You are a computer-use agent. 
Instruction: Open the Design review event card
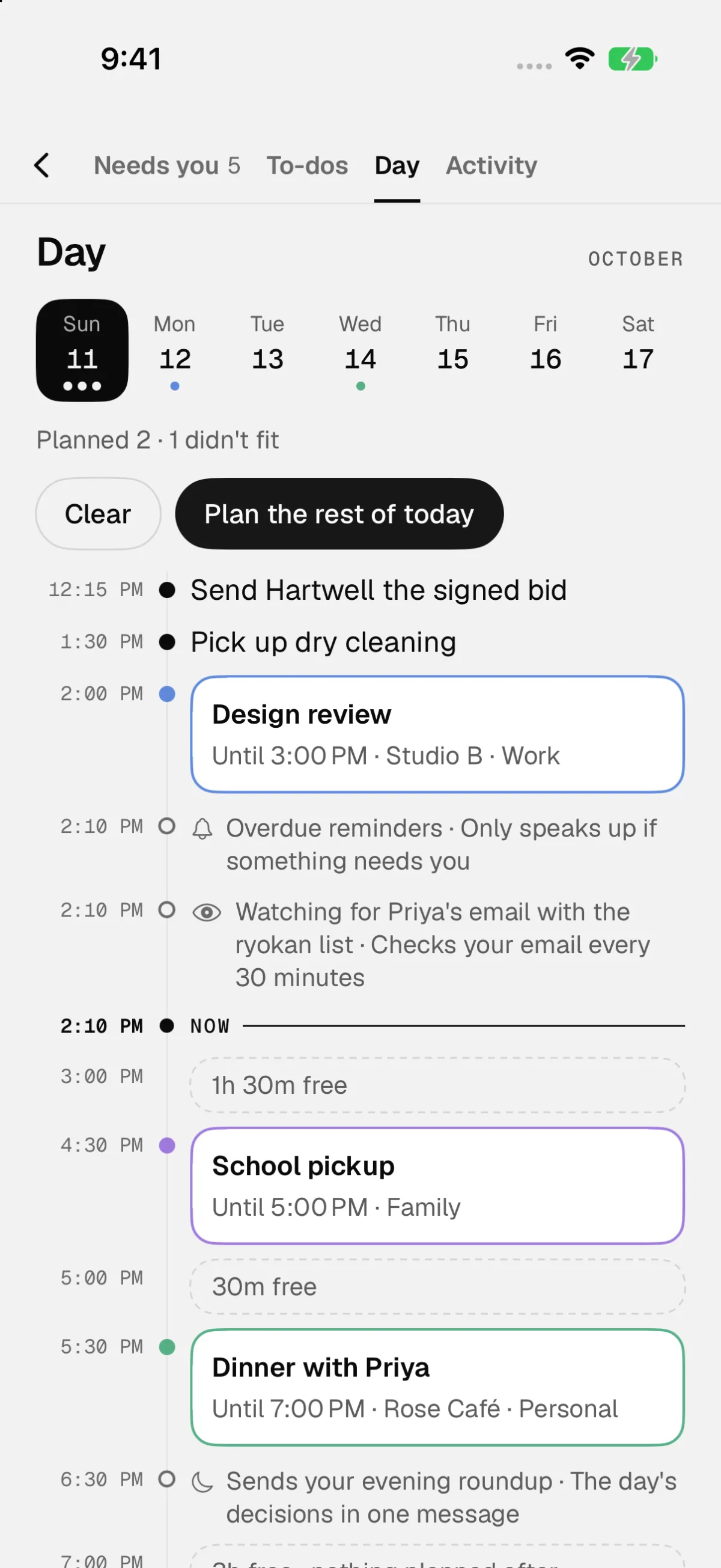click(437, 734)
